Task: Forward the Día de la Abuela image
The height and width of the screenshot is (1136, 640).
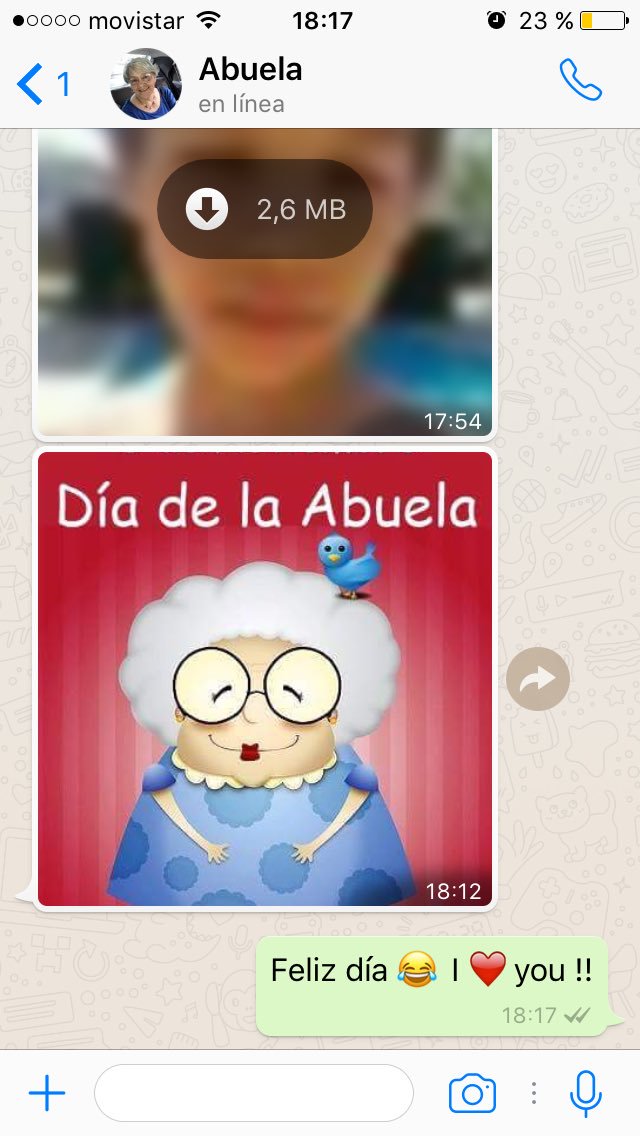Action: pyautogui.click(x=538, y=679)
